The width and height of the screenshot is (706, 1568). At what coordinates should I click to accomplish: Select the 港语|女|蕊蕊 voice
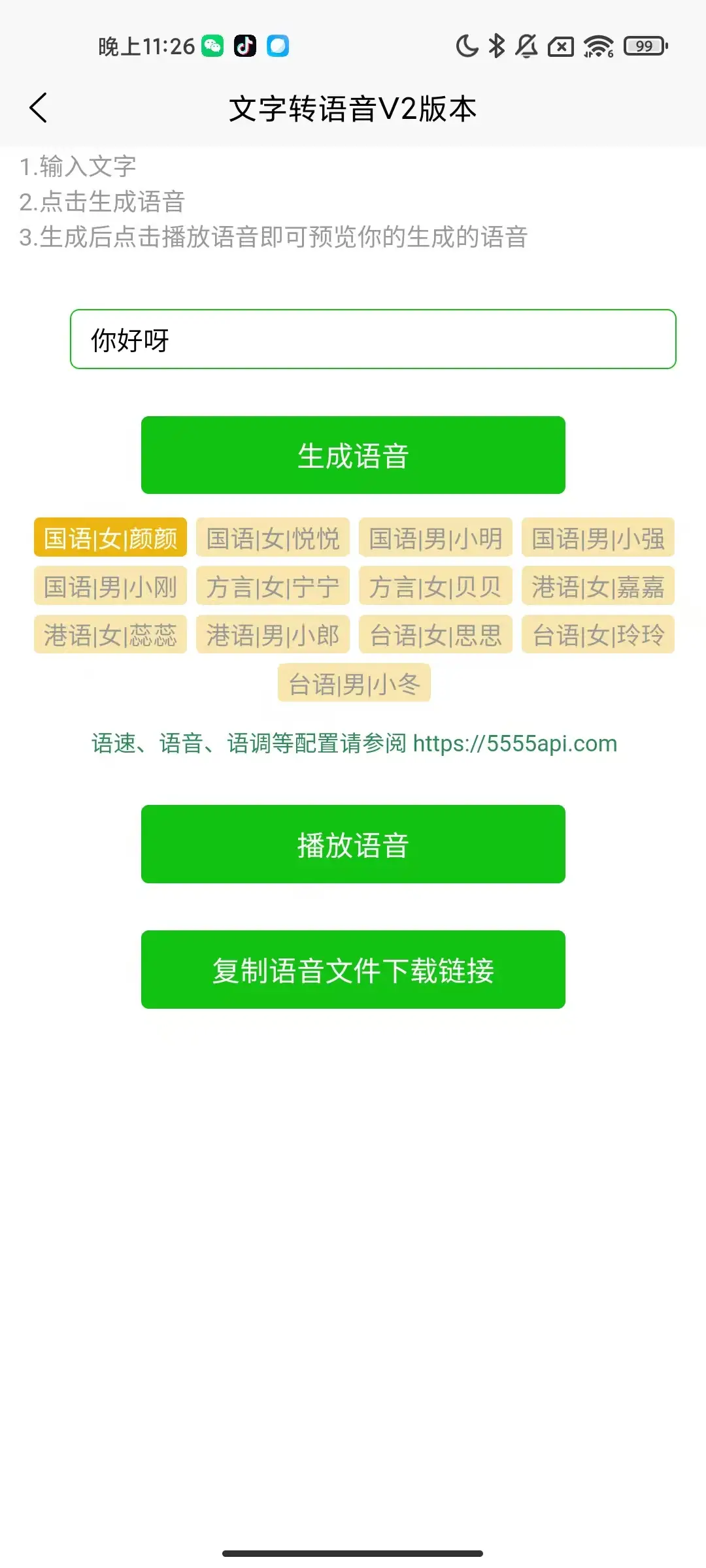tap(110, 634)
